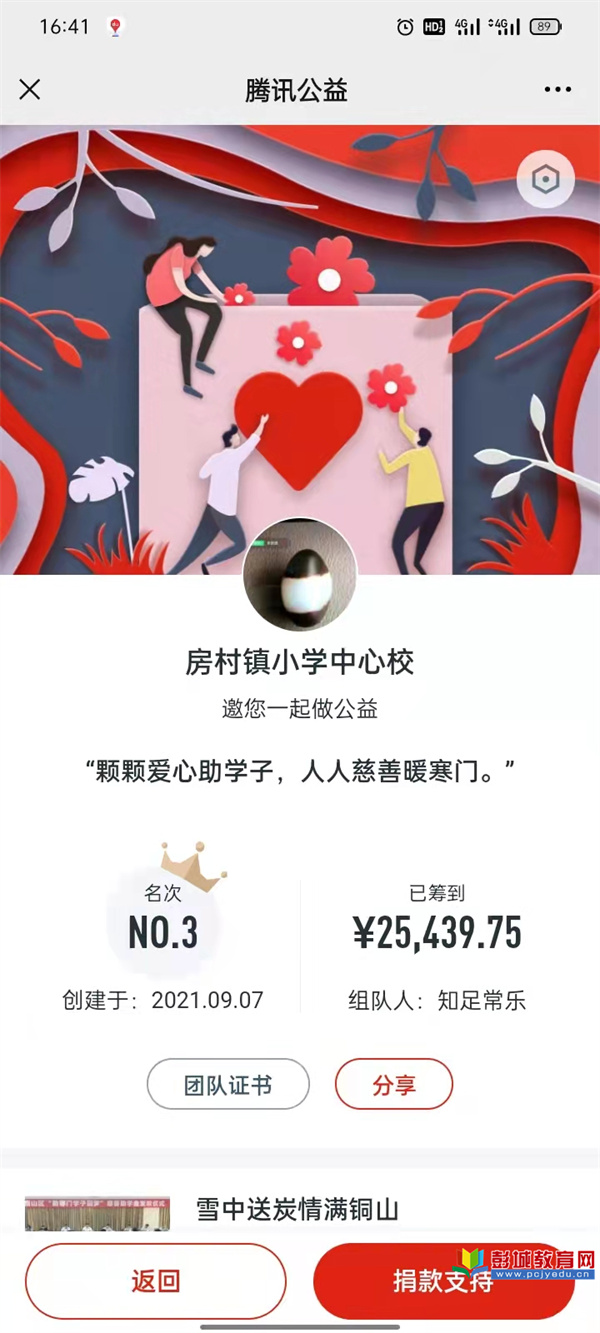This screenshot has height=1333, width=600.
Task: Open the 雪中送炭情满铜山 project
Action: pyautogui.click(x=298, y=1209)
